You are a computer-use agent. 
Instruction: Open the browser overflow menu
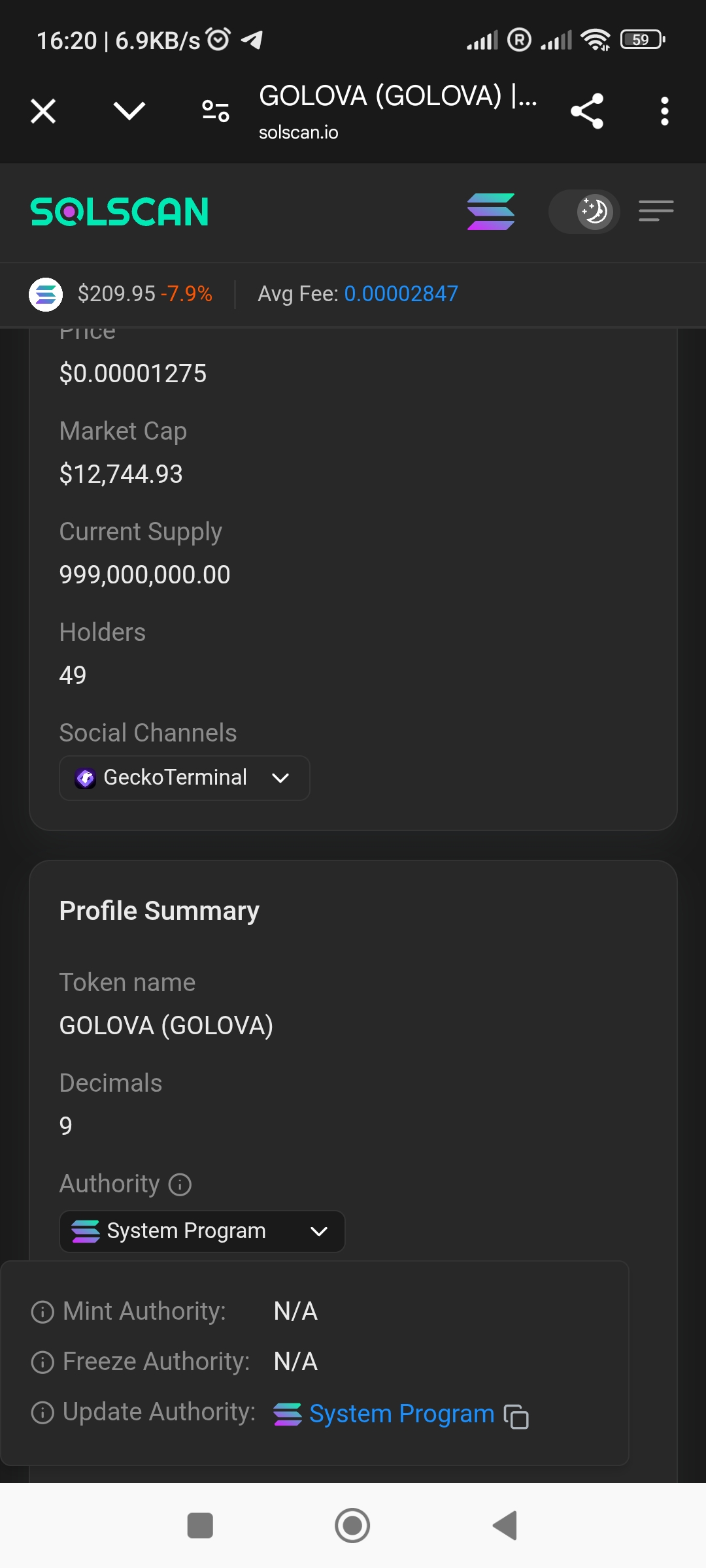(x=665, y=111)
